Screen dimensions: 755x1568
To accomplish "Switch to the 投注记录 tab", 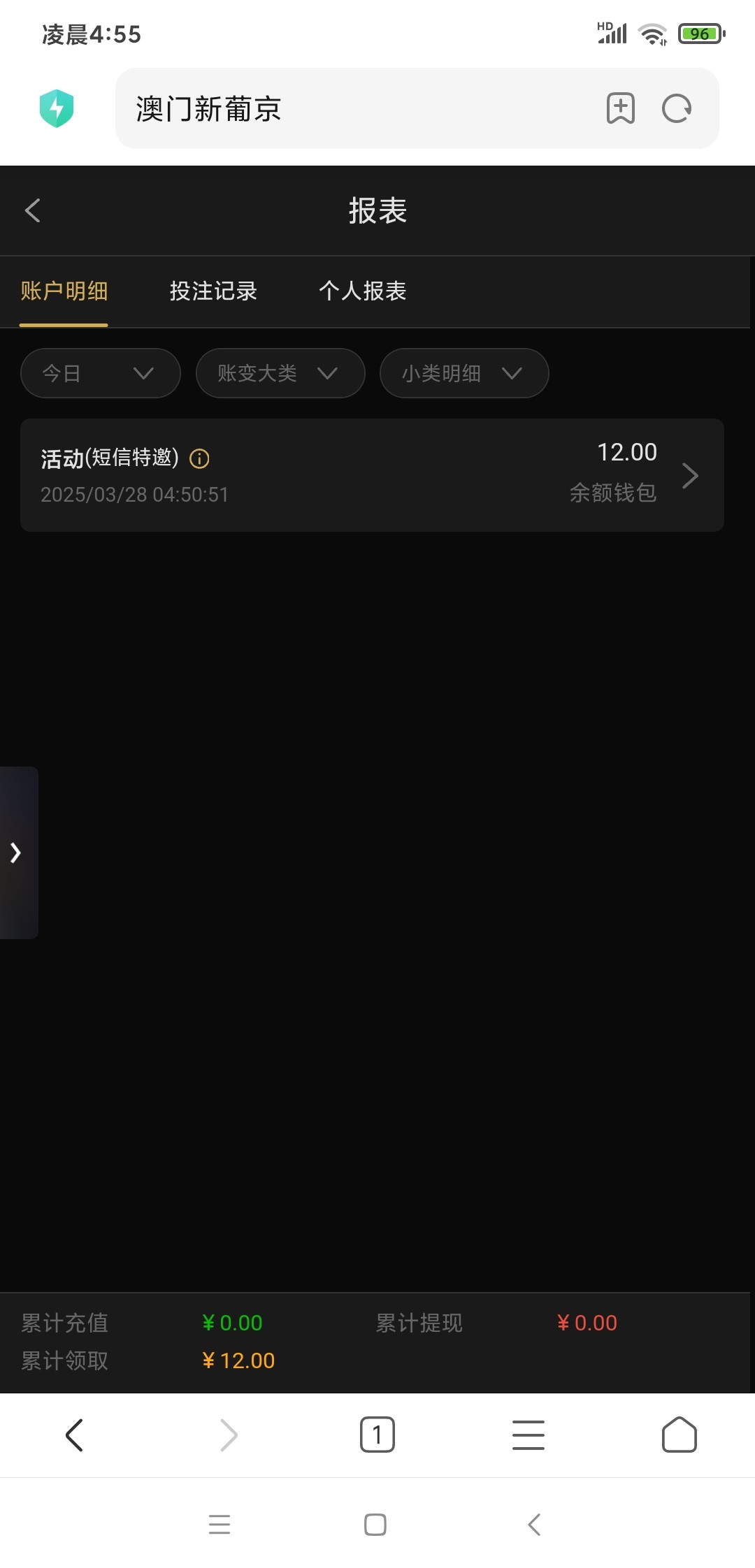I will pyautogui.click(x=213, y=291).
